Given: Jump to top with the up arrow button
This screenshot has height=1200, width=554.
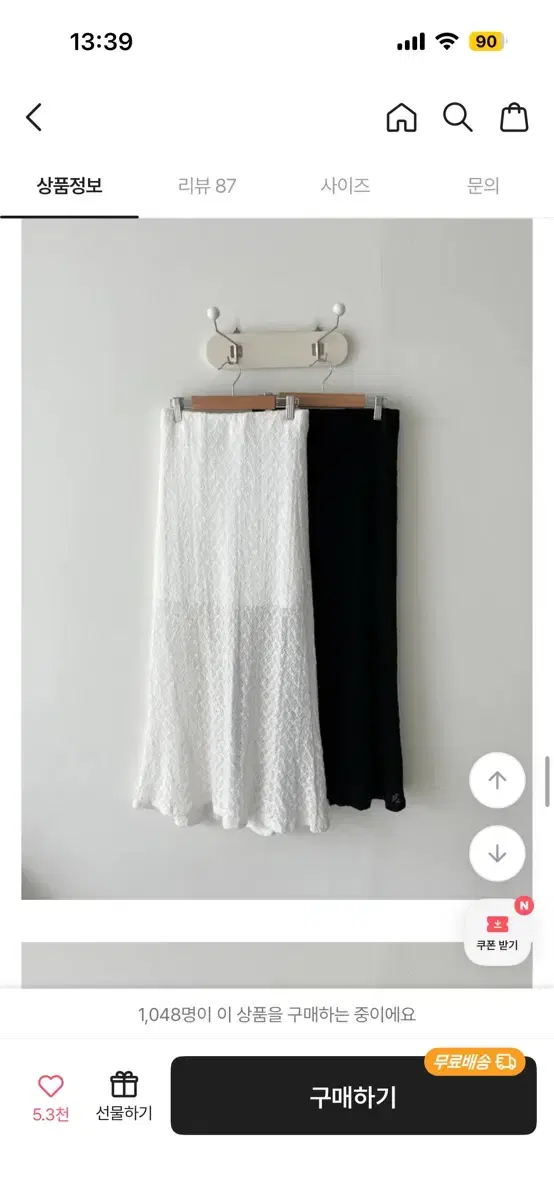Looking at the screenshot, I should click(498, 780).
